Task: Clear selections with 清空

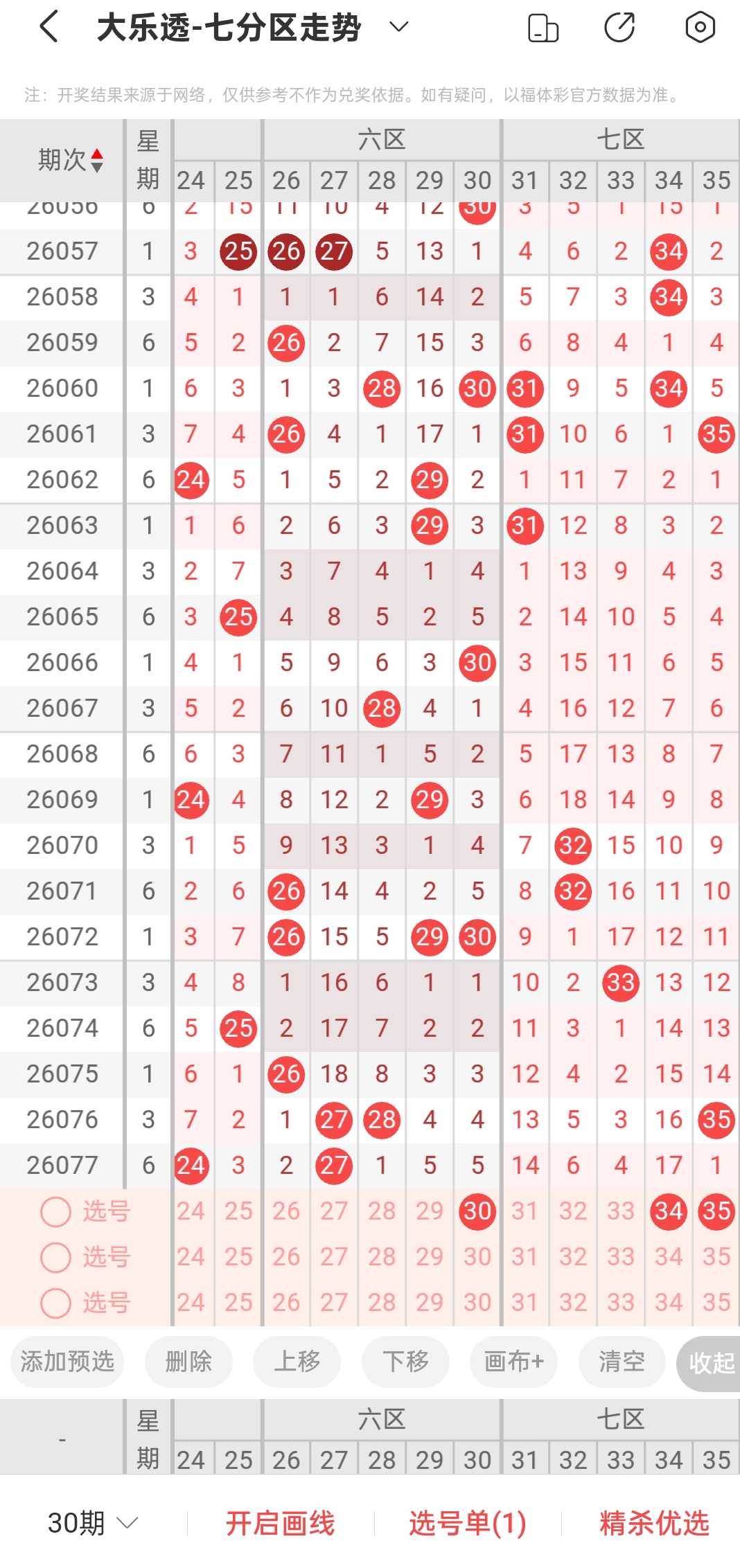Action: click(622, 1362)
